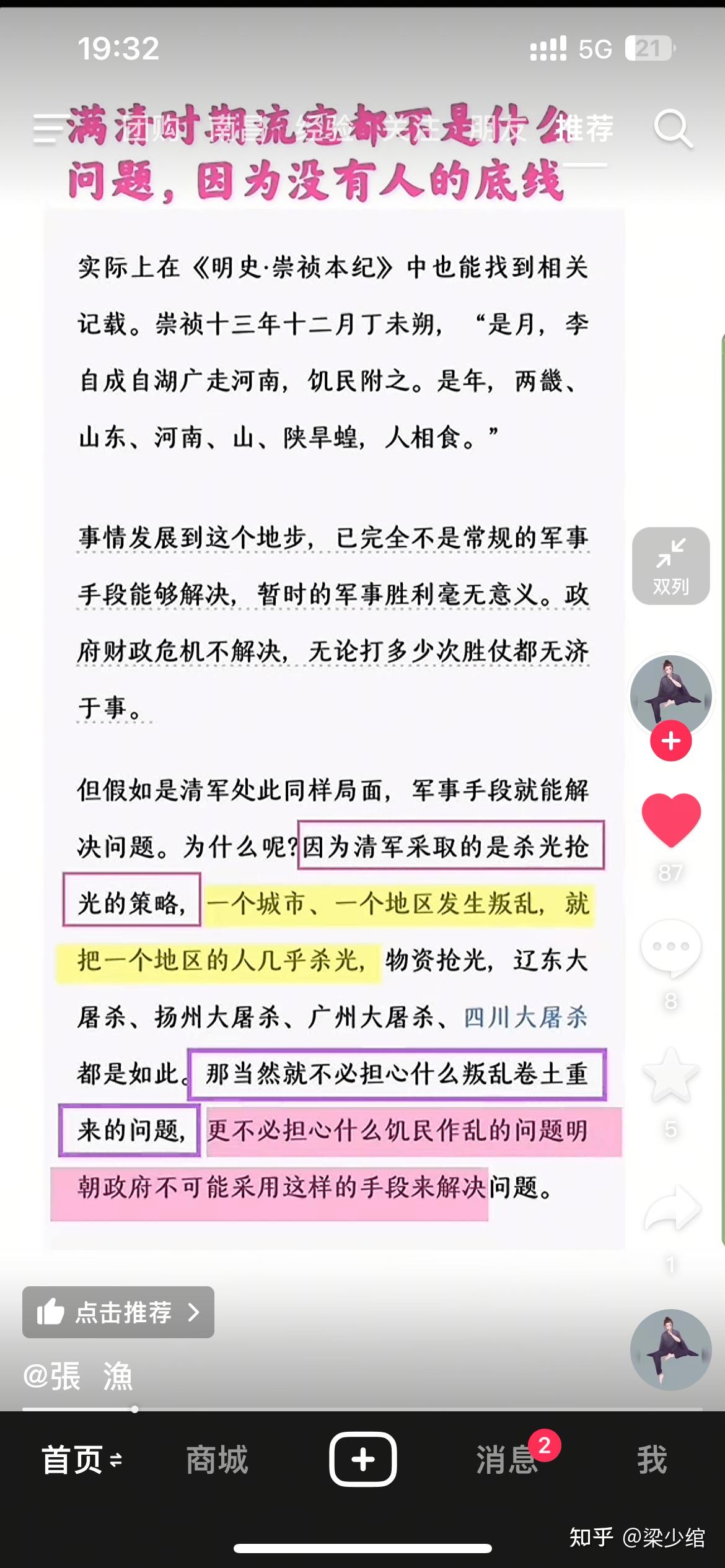Select the 推荐 top tab
The width and height of the screenshot is (725, 1568).
[584, 129]
